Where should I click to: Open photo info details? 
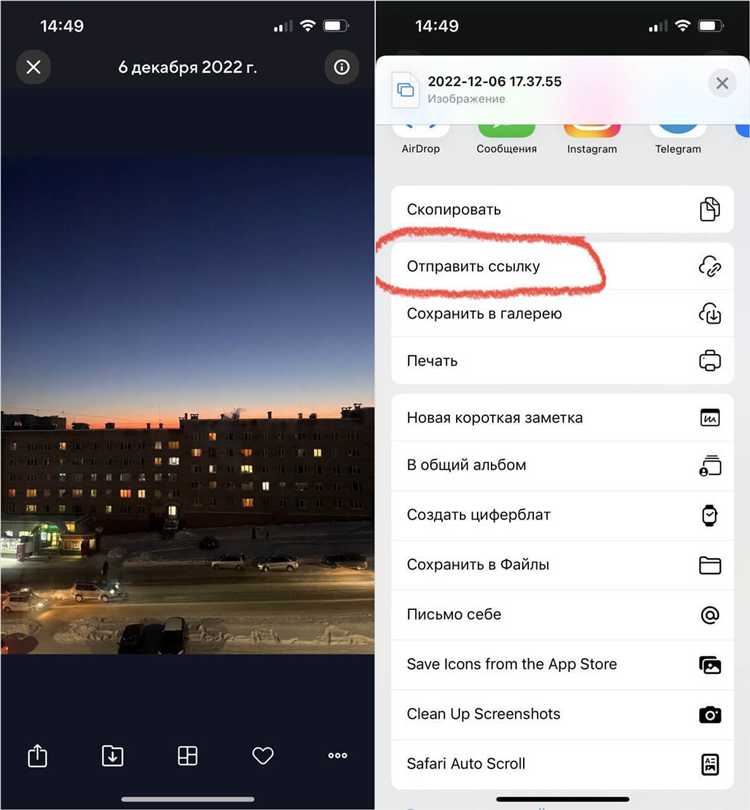point(342,67)
